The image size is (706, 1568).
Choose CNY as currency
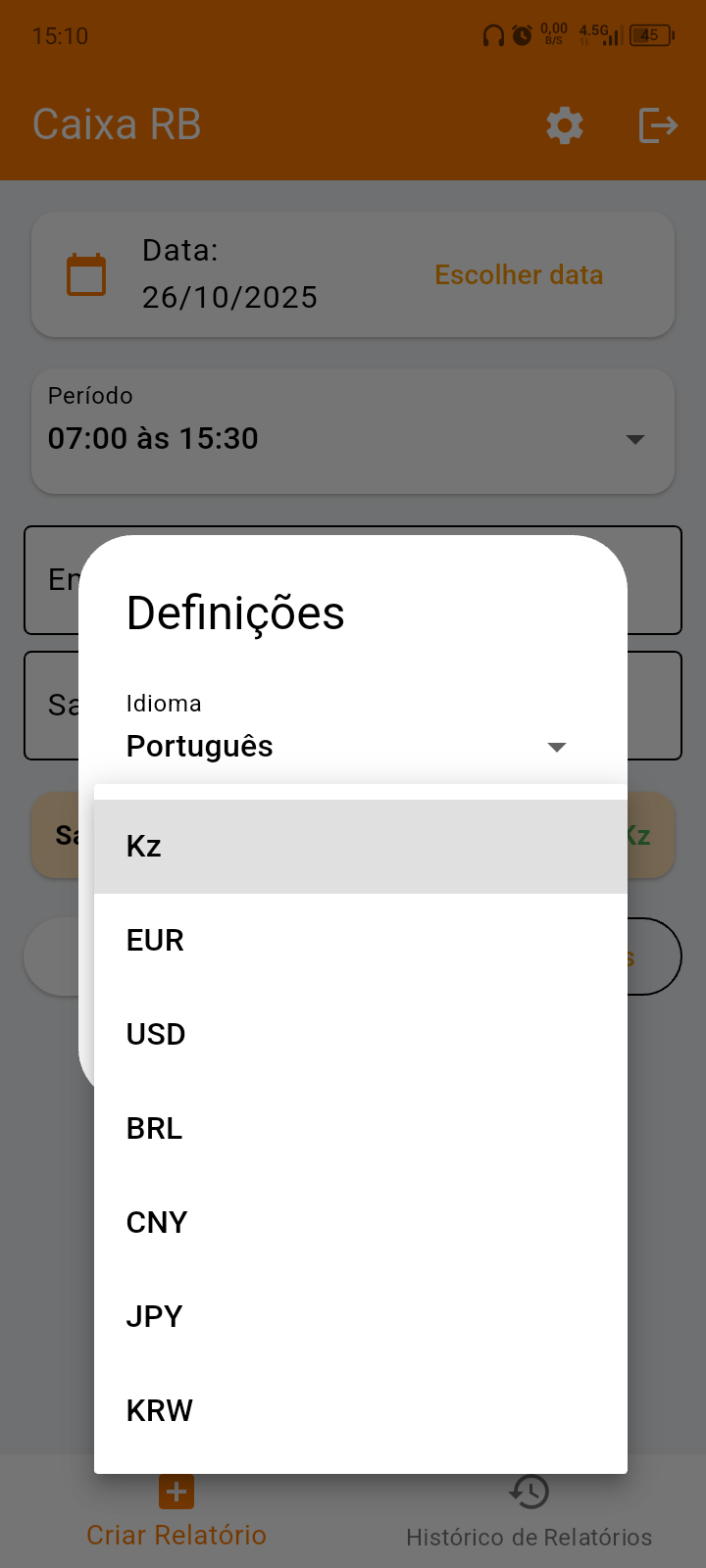(x=360, y=1223)
